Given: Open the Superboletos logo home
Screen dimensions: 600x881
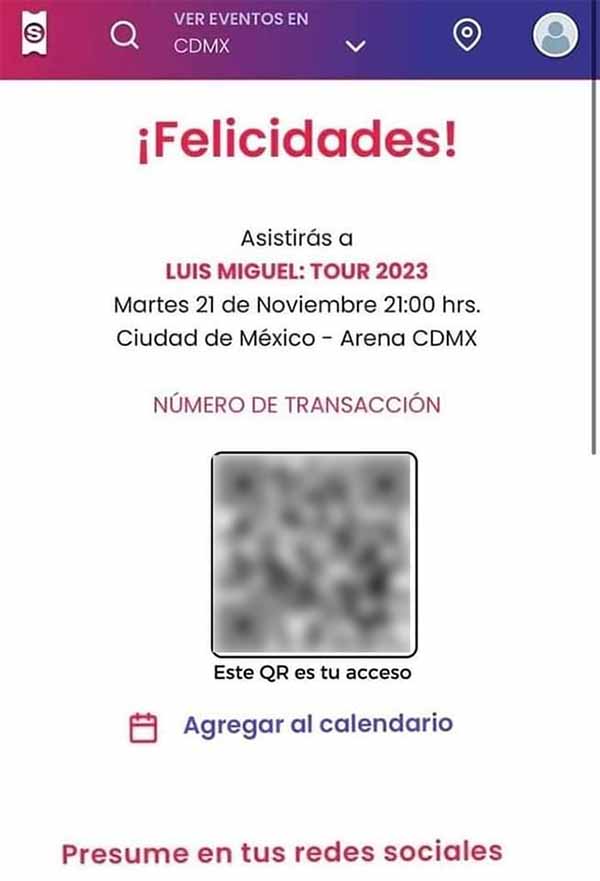Looking at the screenshot, I should (35, 34).
